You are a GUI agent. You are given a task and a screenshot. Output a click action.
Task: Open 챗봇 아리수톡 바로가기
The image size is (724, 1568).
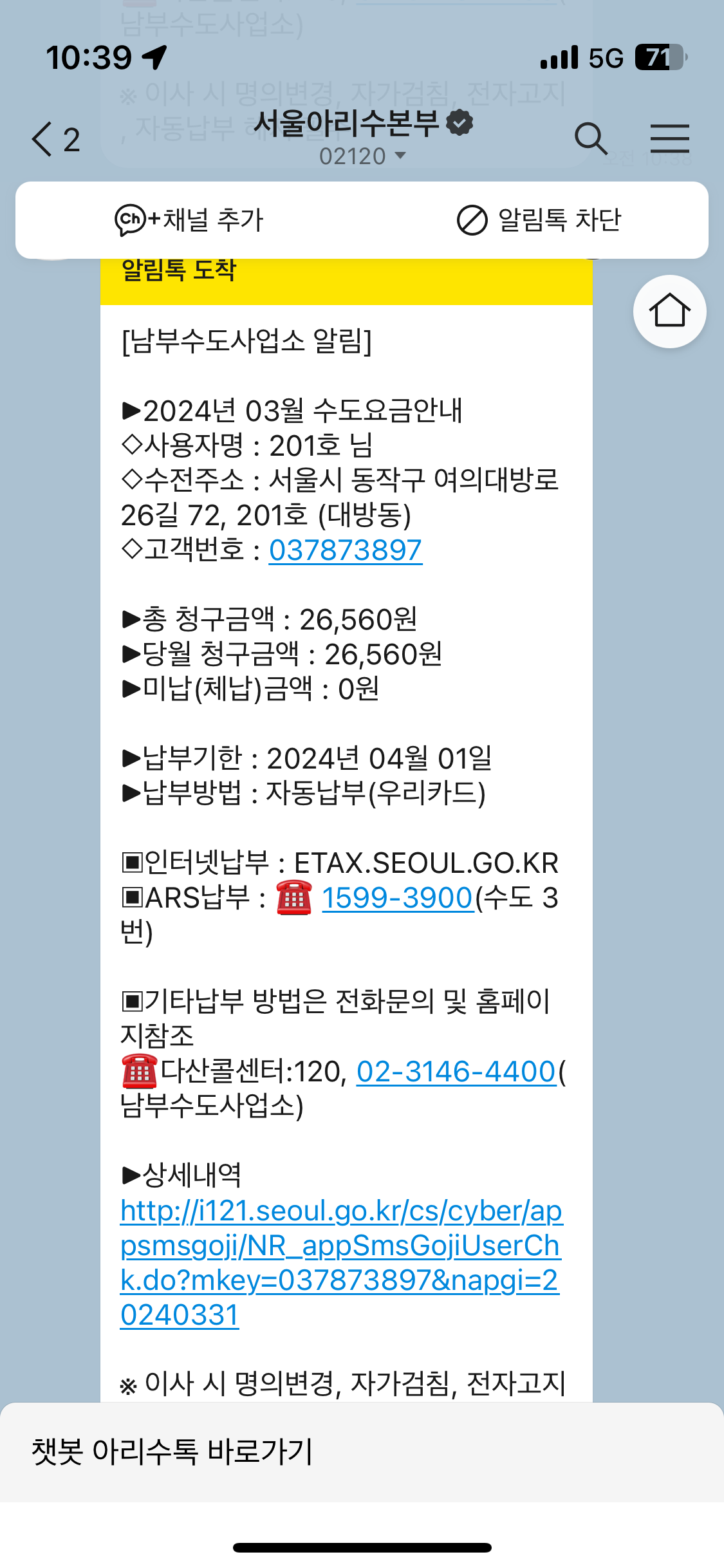point(172,1451)
